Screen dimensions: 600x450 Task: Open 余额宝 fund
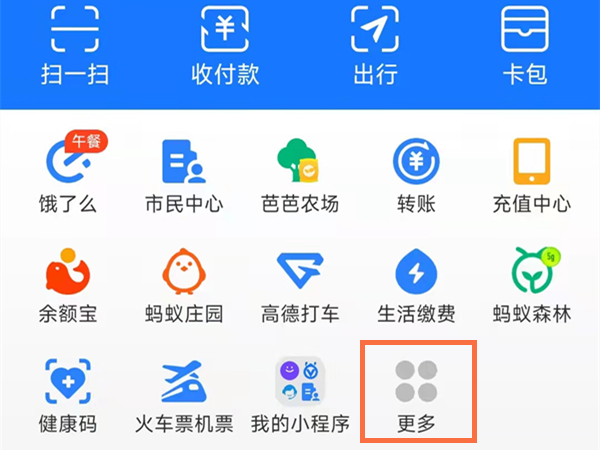(71, 285)
